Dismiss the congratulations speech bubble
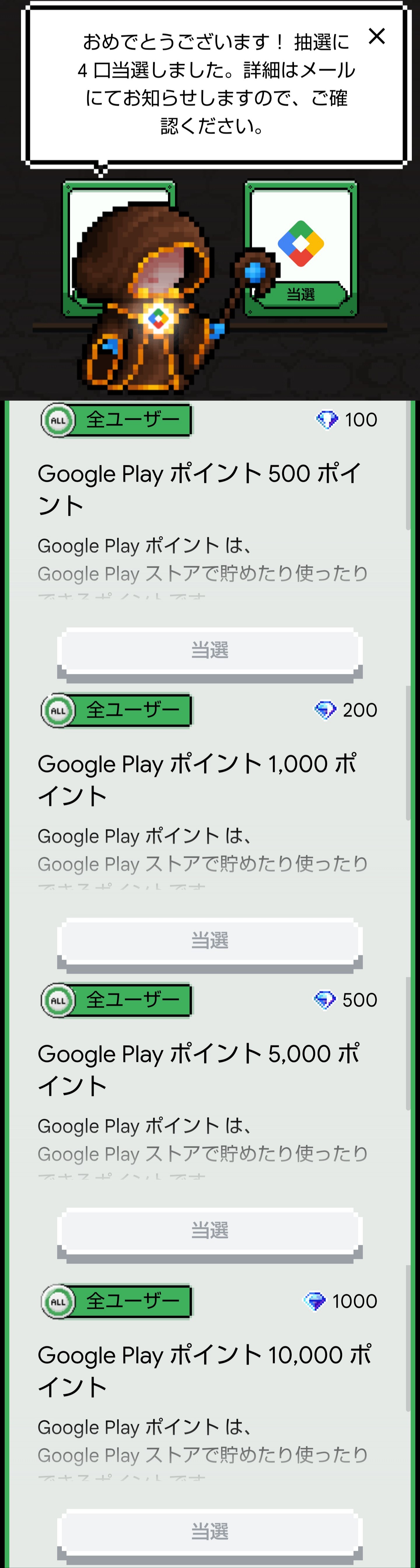The height and width of the screenshot is (1568, 420). tap(377, 36)
